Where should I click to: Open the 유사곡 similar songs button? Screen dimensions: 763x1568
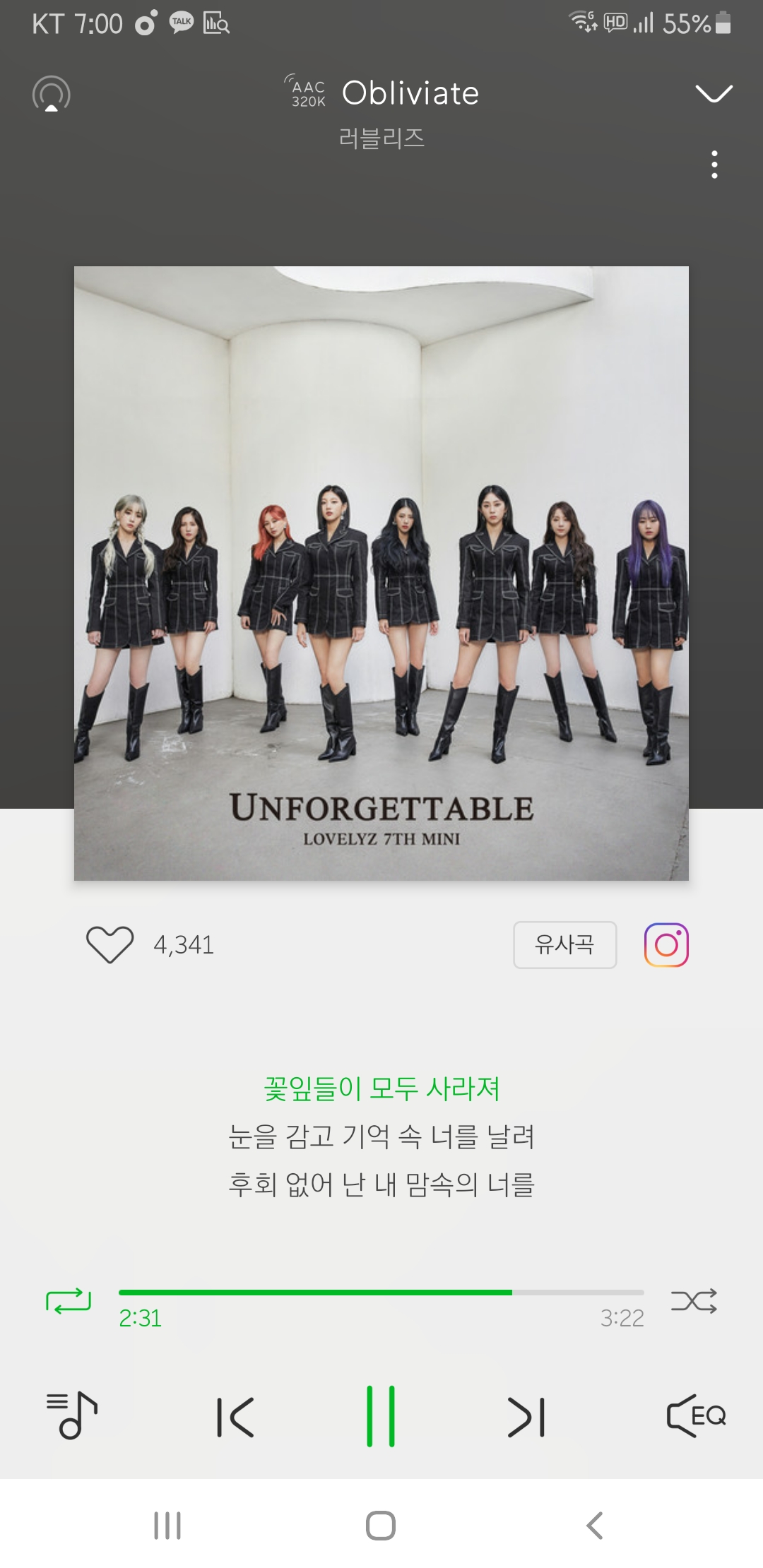pyautogui.click(x=564, y=944)
